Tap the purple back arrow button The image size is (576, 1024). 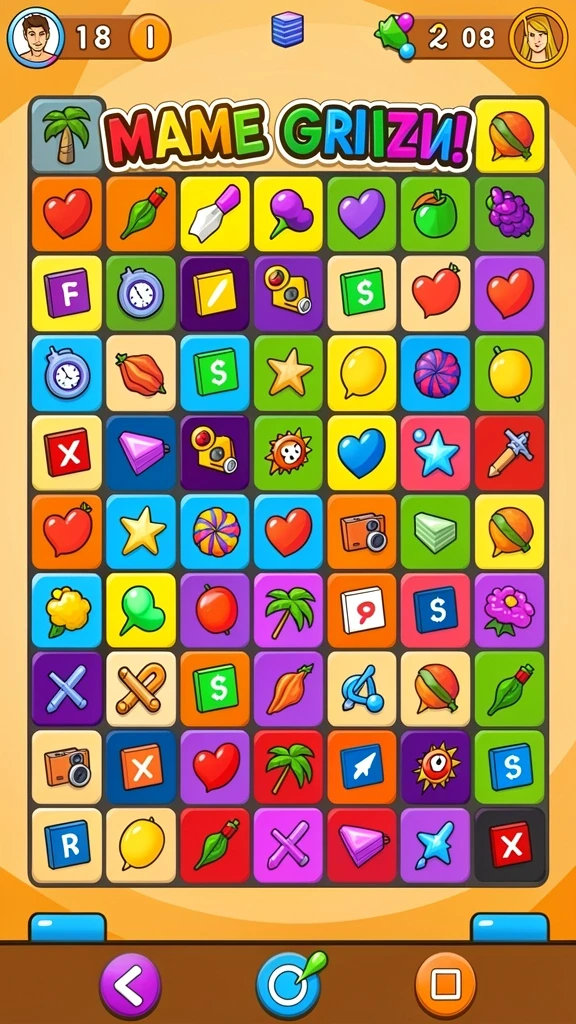pyautogui.click(x=131, y=984)
